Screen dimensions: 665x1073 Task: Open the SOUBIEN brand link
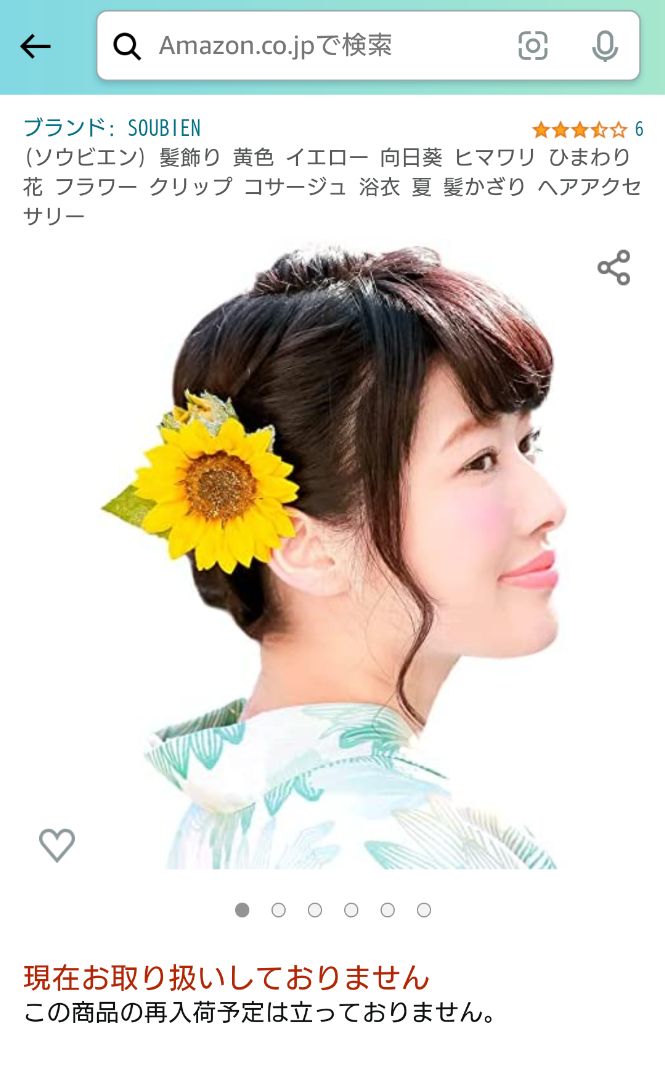point(112,128)
